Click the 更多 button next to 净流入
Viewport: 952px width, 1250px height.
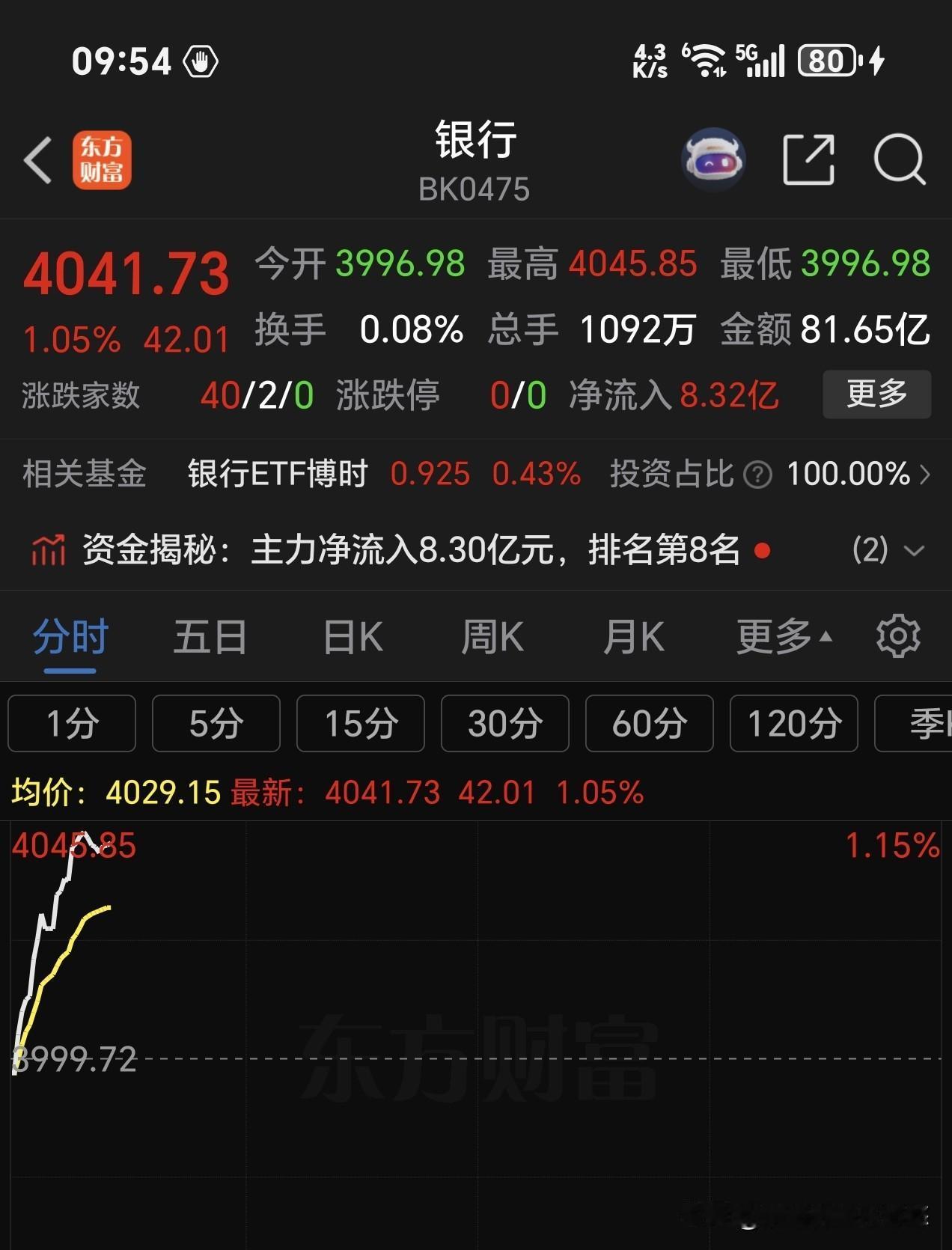point(876,394)
